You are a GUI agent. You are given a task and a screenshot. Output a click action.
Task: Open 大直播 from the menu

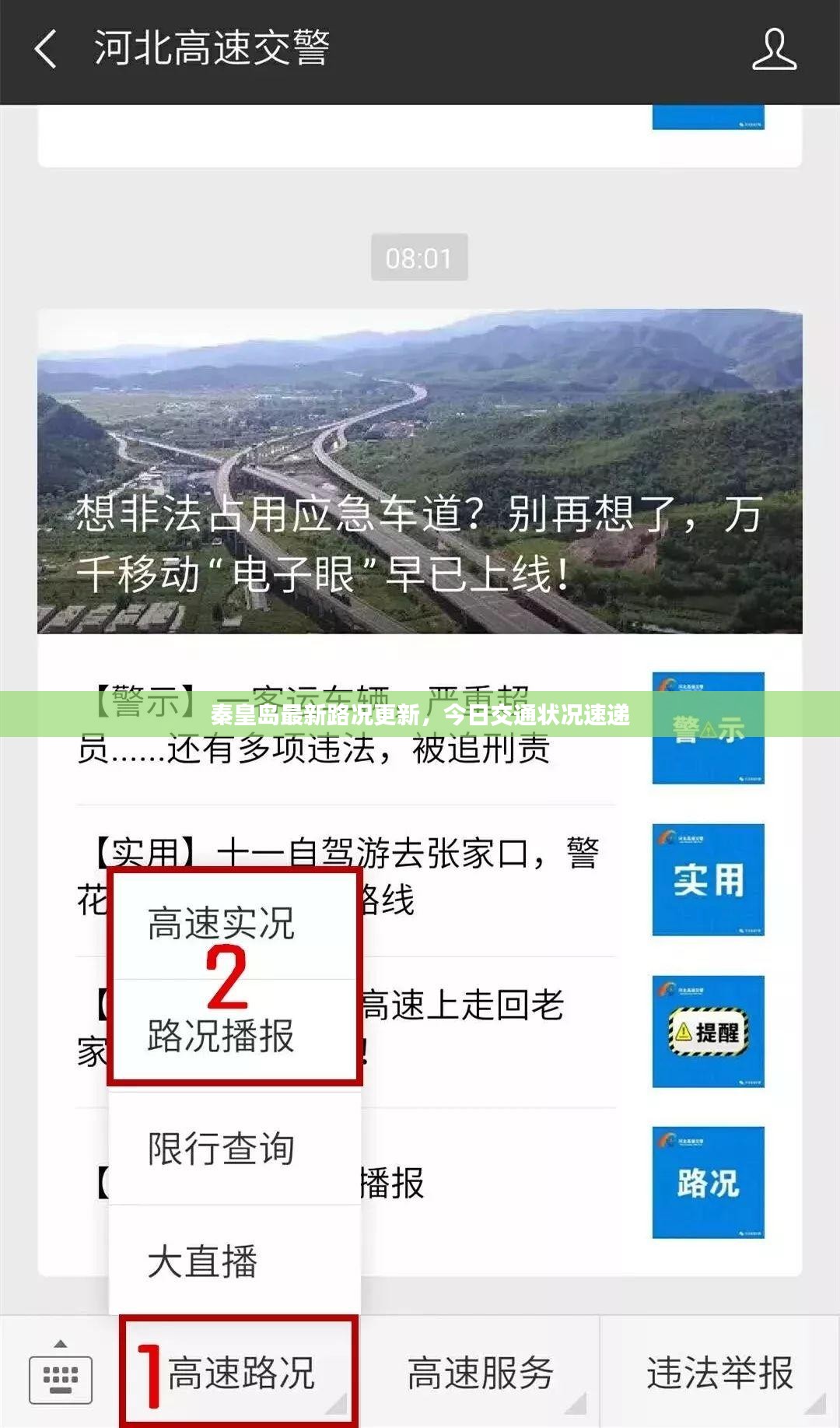tap(235, 1261)
